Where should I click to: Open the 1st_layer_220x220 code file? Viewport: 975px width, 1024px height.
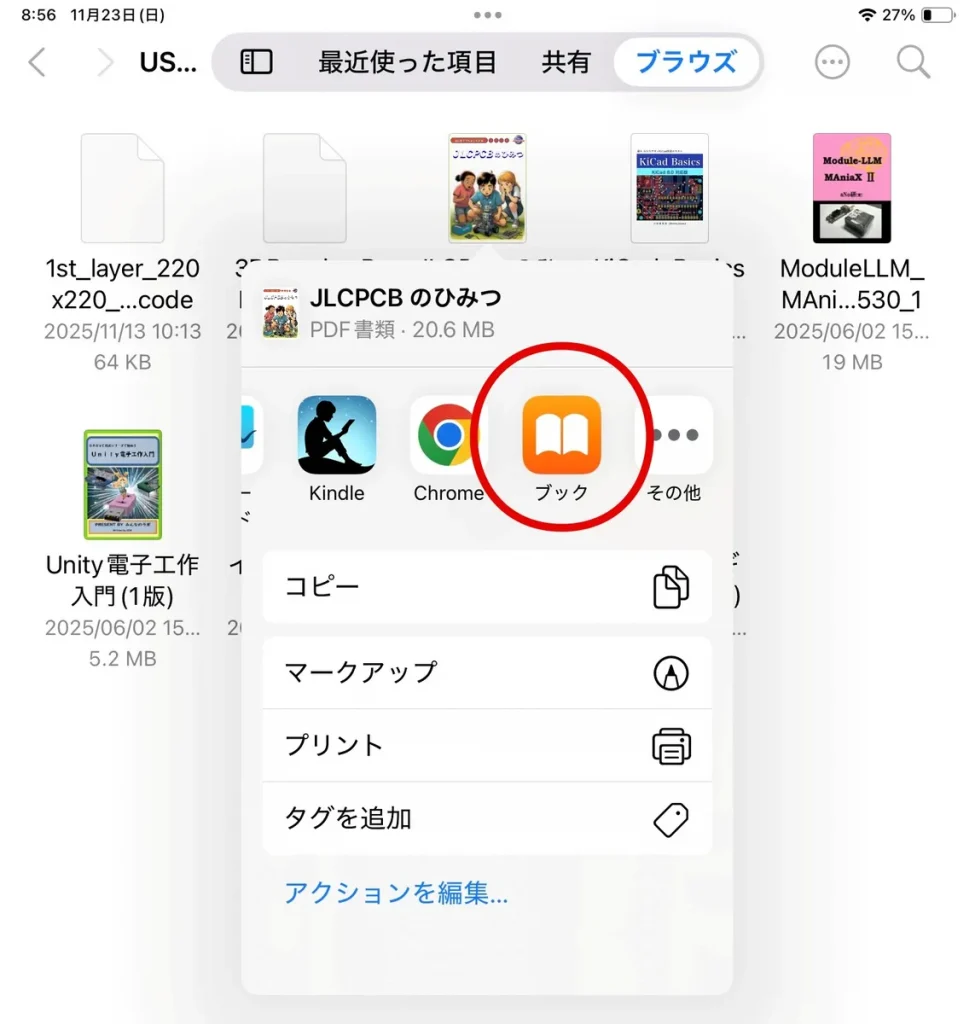pyautogui.click(x=122, y=189)
